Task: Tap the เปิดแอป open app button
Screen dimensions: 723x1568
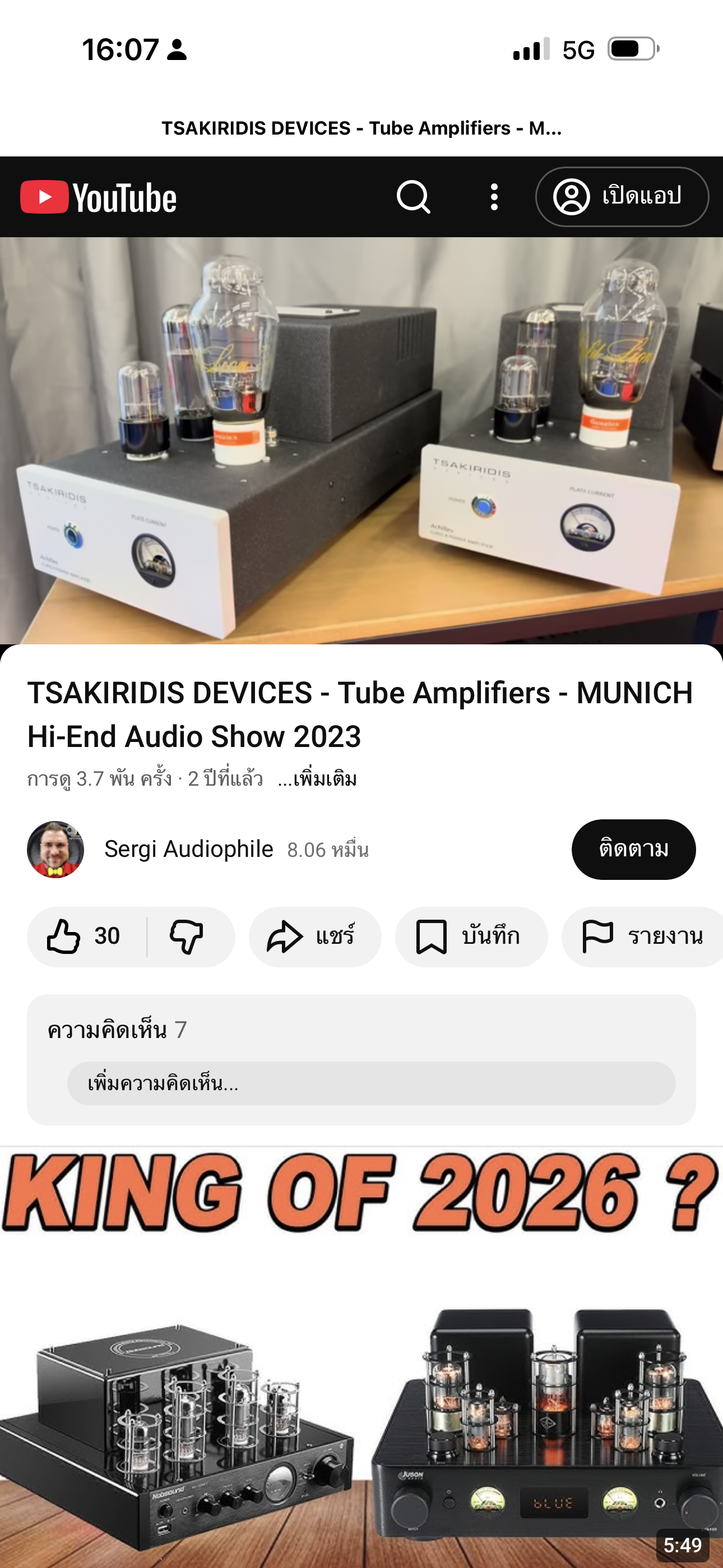Action: 622,197
